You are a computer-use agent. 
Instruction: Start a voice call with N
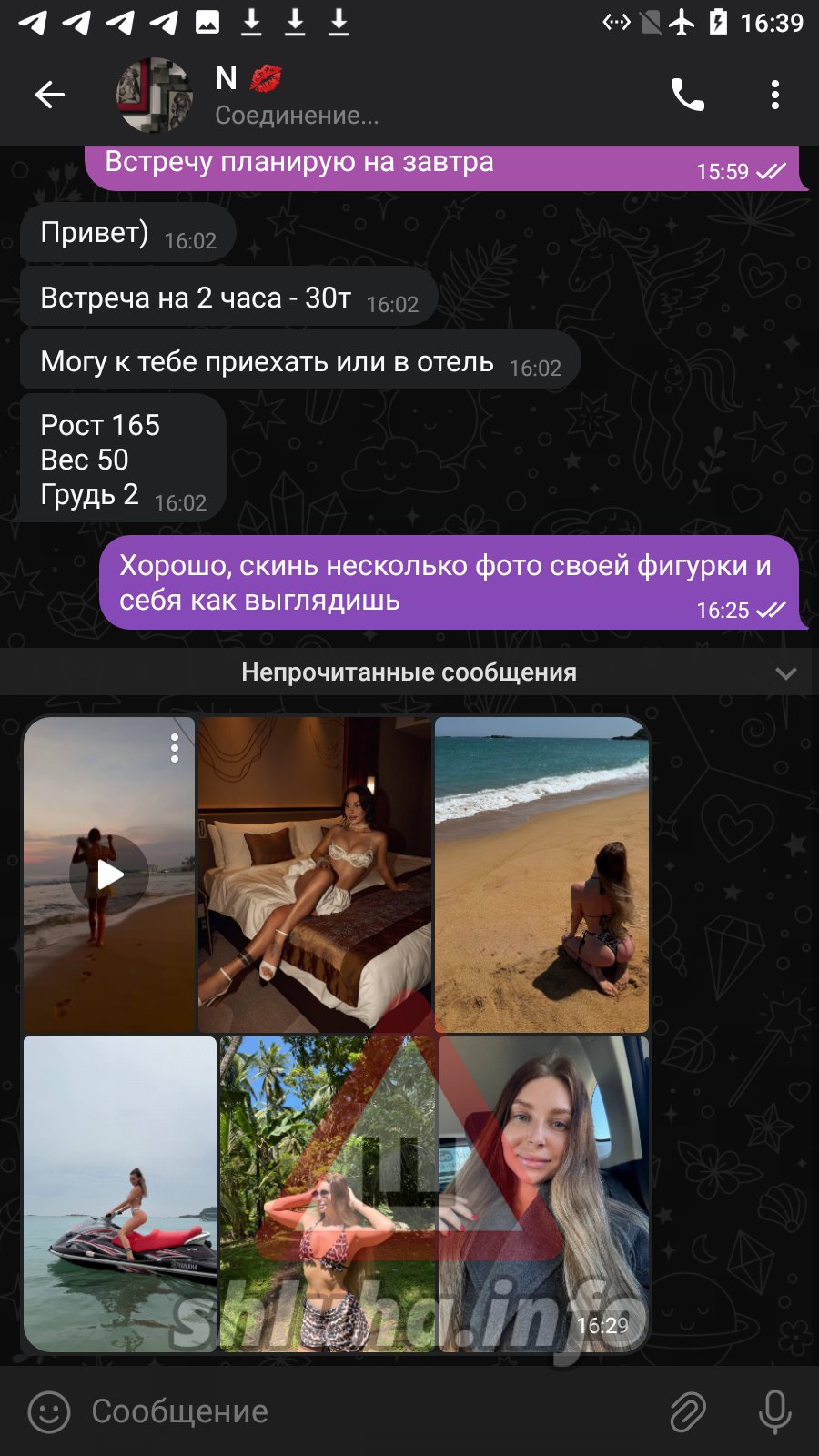pyautogui.click(x=687, y=95)
